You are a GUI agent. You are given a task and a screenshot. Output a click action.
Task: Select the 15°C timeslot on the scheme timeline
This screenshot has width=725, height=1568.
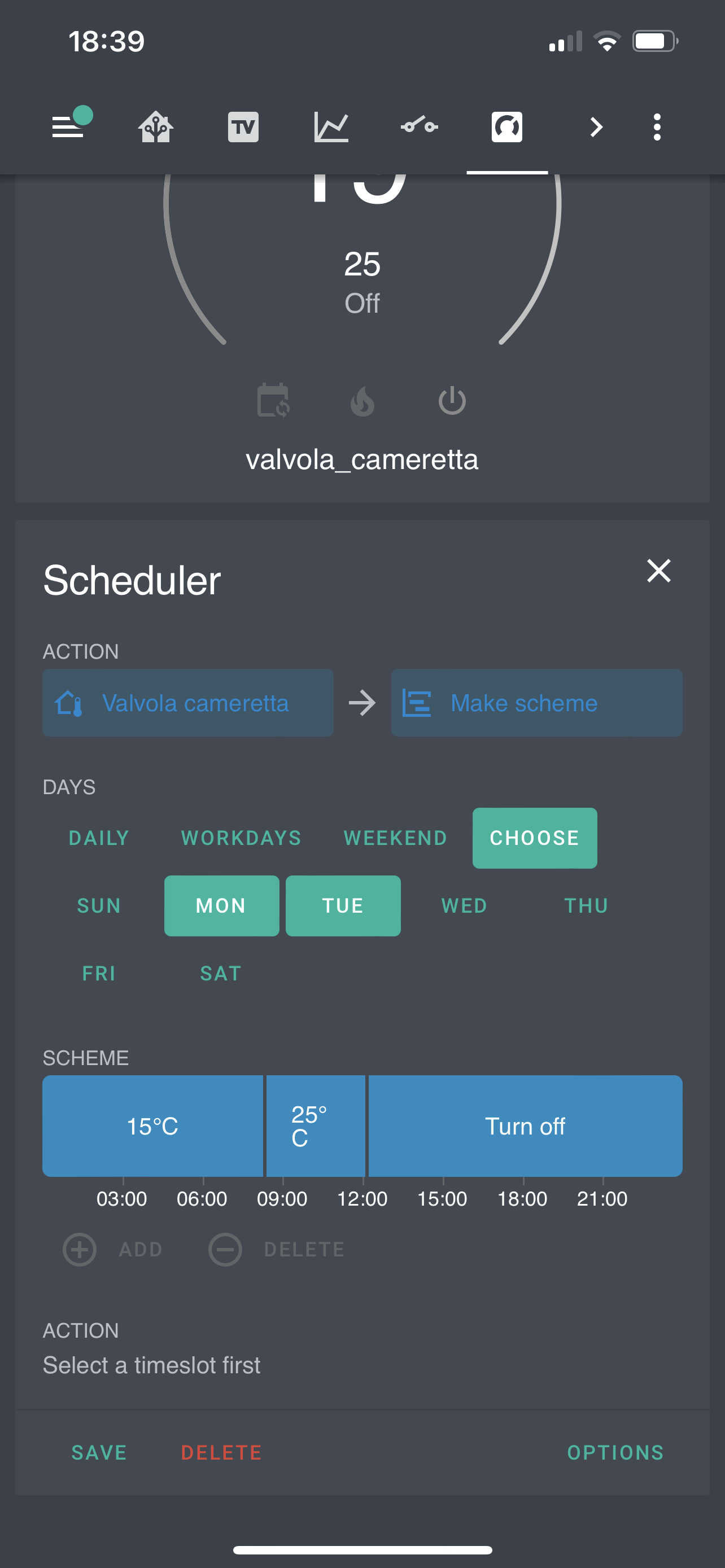click(x=152, y=1125)
